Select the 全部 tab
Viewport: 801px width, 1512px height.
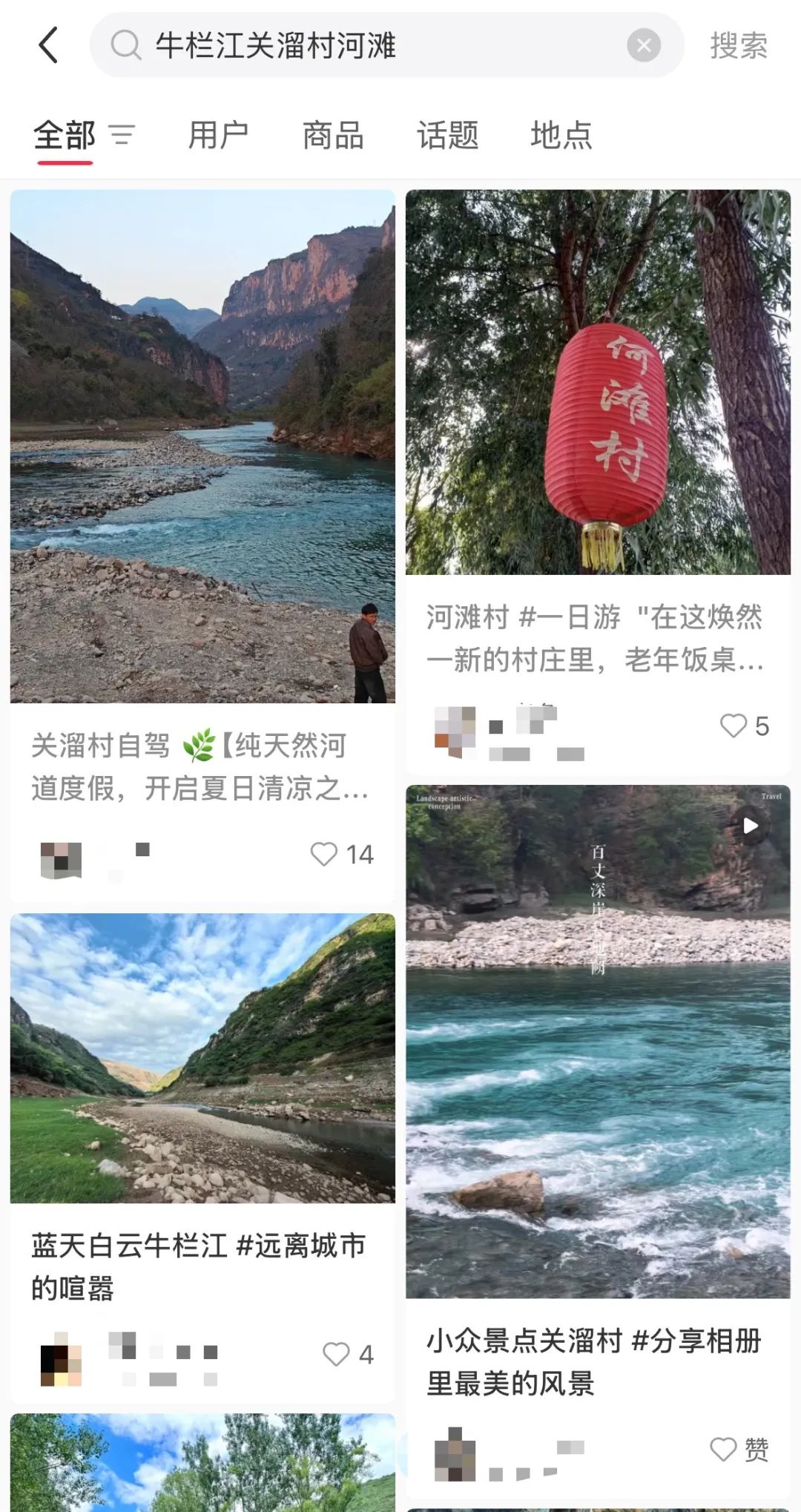coord(65,135)
